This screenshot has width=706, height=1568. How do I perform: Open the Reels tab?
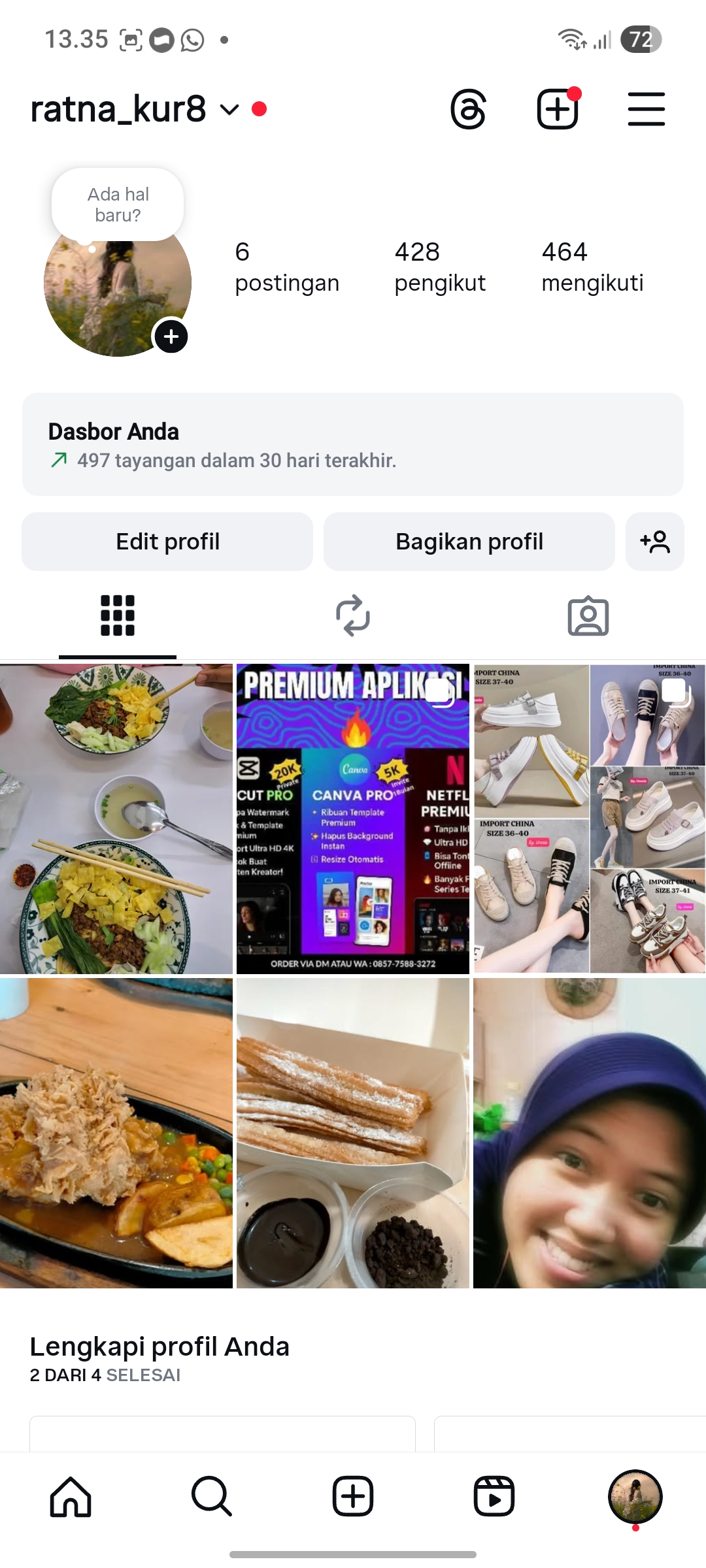494,1496
